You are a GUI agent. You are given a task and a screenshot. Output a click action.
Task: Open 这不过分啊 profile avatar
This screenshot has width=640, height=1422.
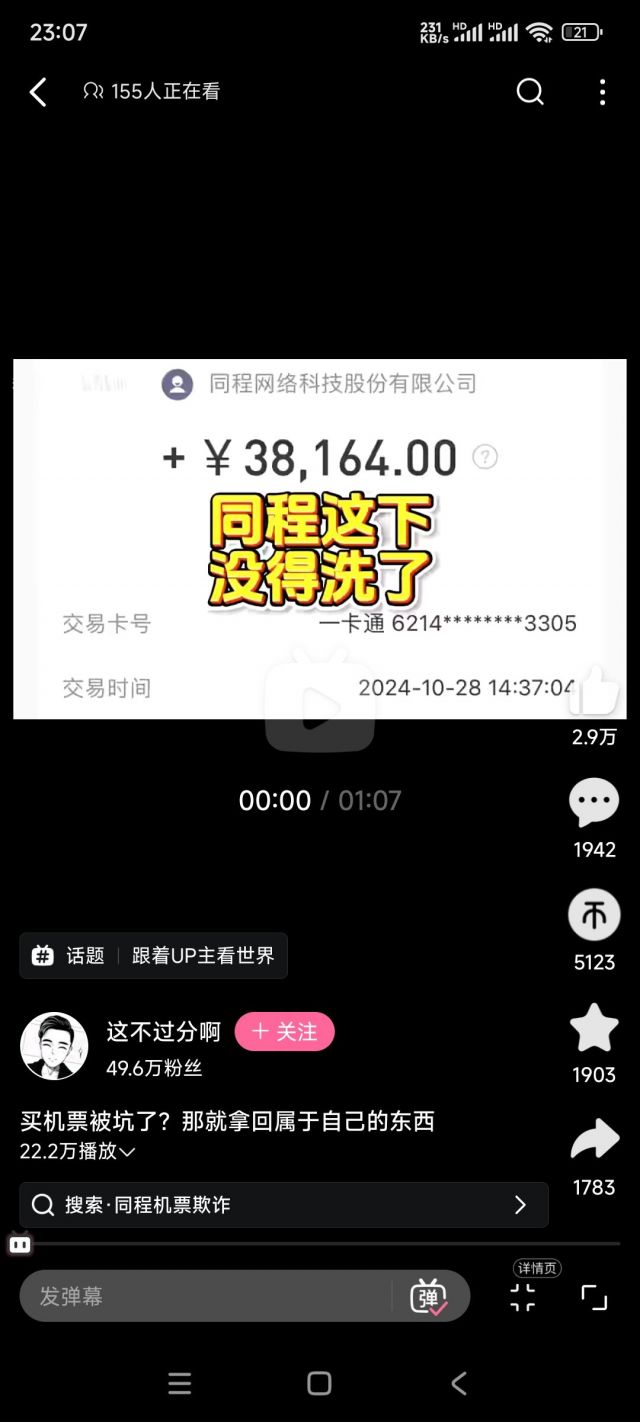click(54, 1046)
